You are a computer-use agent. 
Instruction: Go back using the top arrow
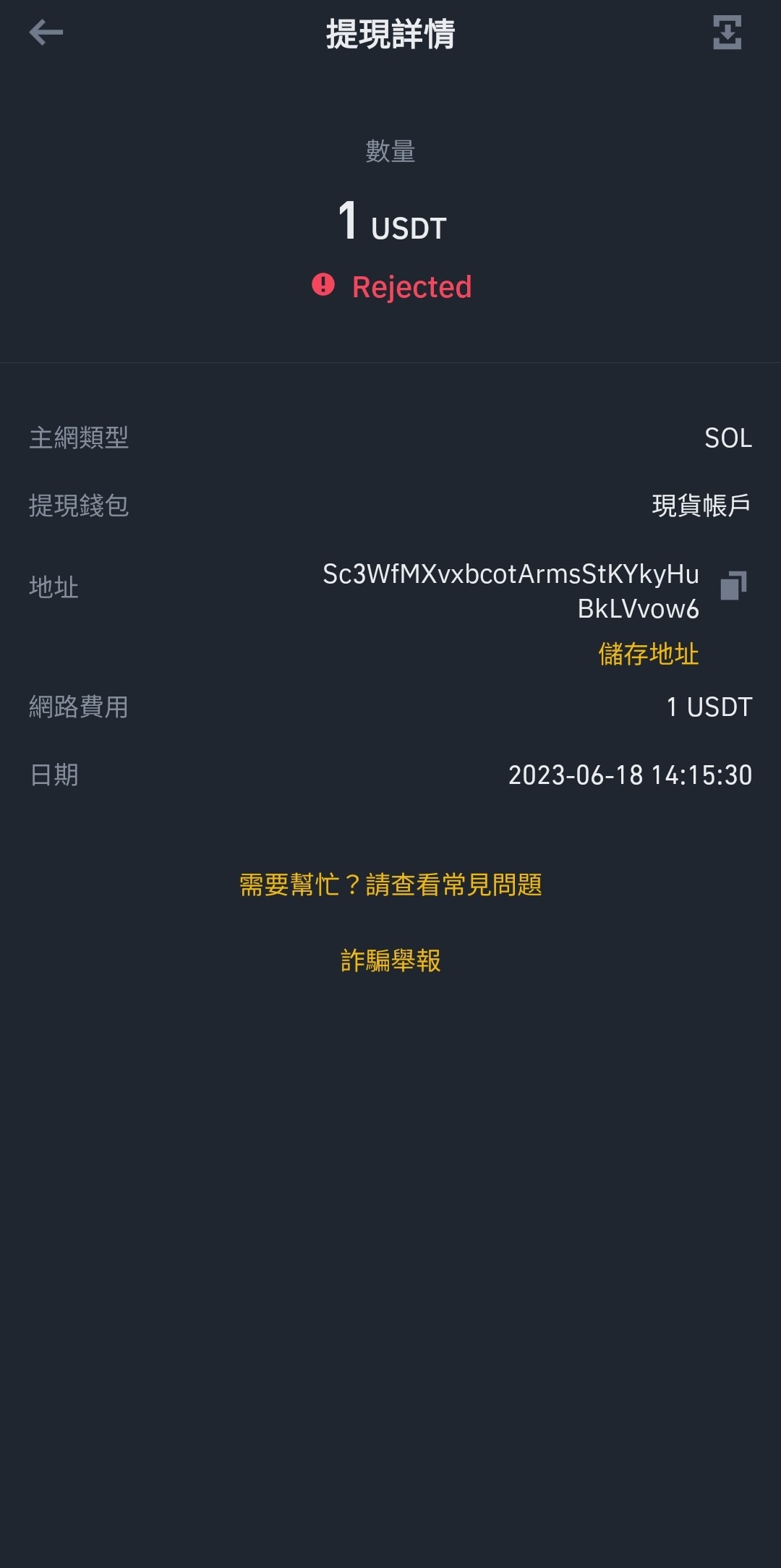click(x=46, y=33)
